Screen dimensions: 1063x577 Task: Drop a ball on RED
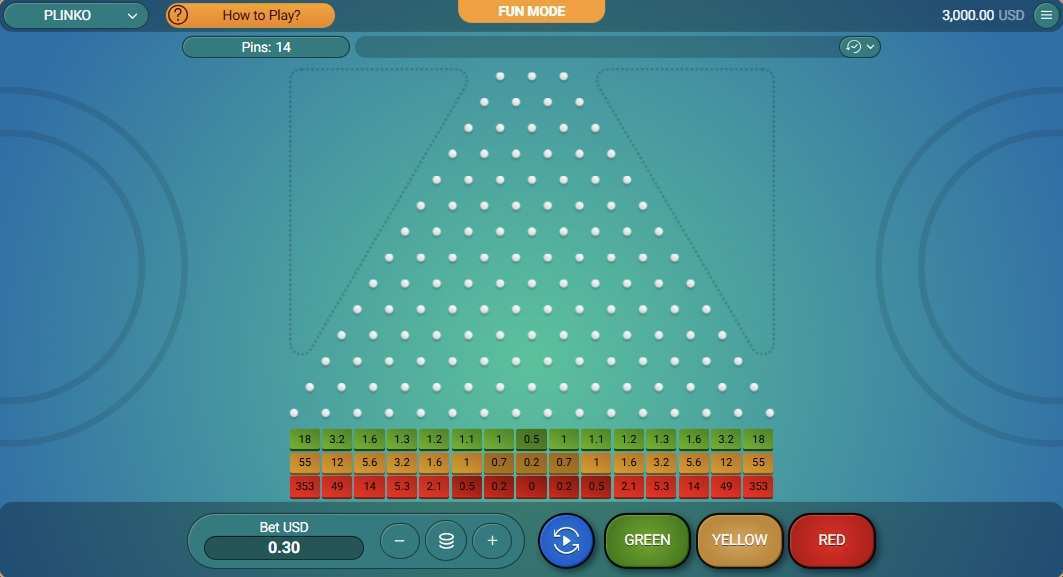pos(832,540)
